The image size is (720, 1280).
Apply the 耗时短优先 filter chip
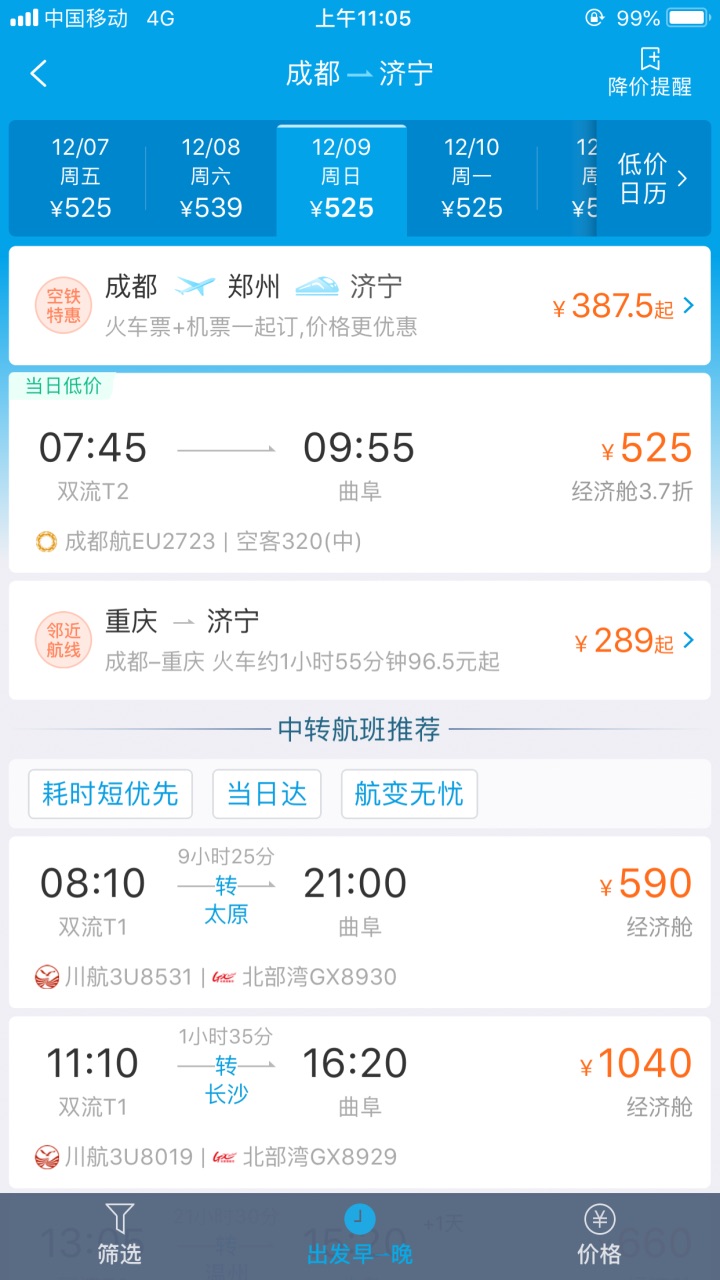(110, 794)
